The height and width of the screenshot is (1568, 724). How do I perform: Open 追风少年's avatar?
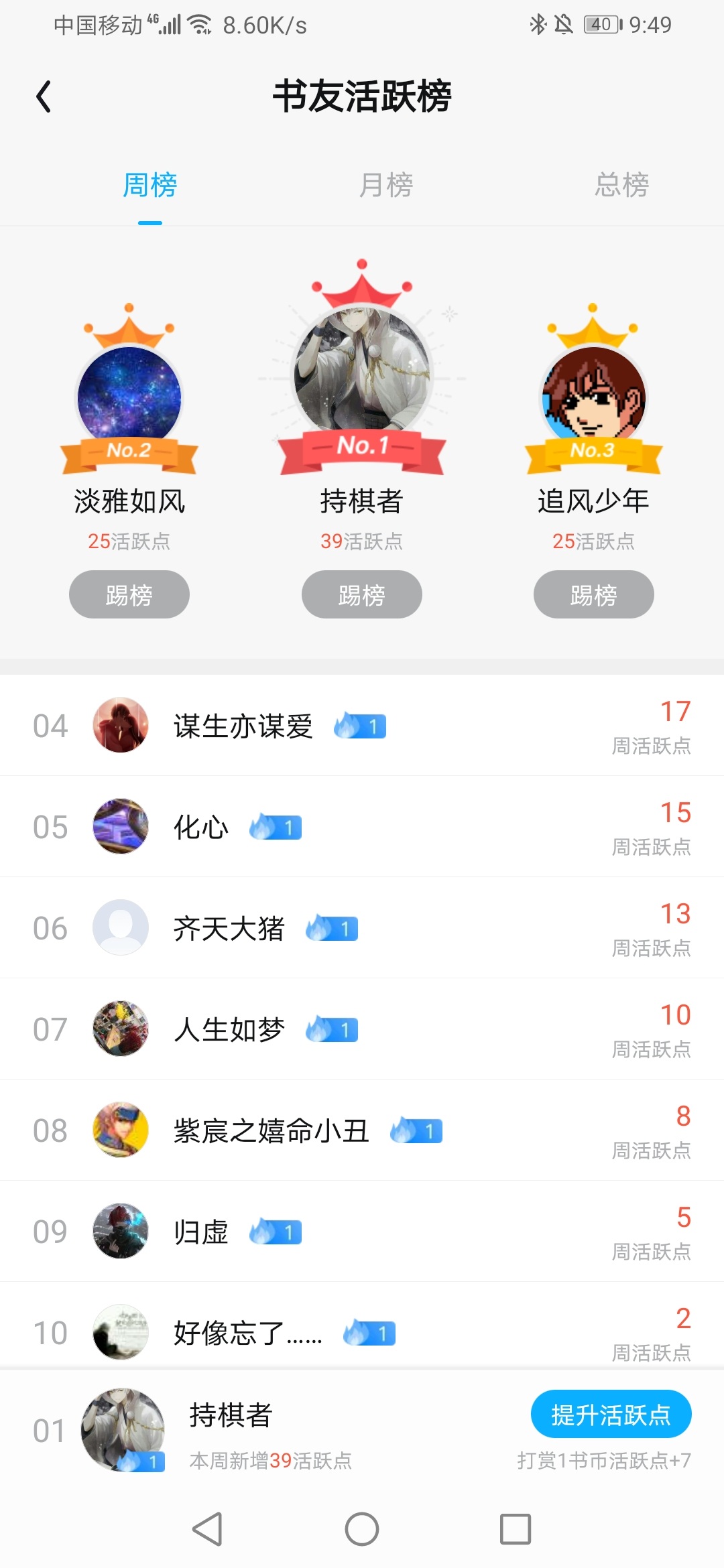coord(593,397)
